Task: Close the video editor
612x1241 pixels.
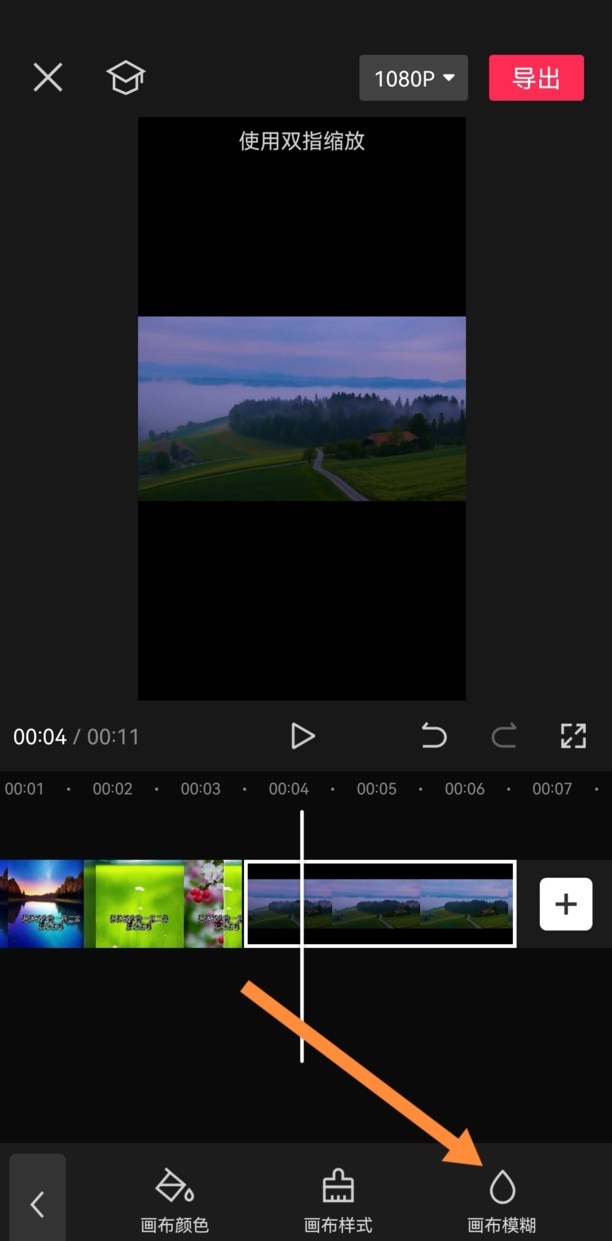Action: click(x=47, y=77)
